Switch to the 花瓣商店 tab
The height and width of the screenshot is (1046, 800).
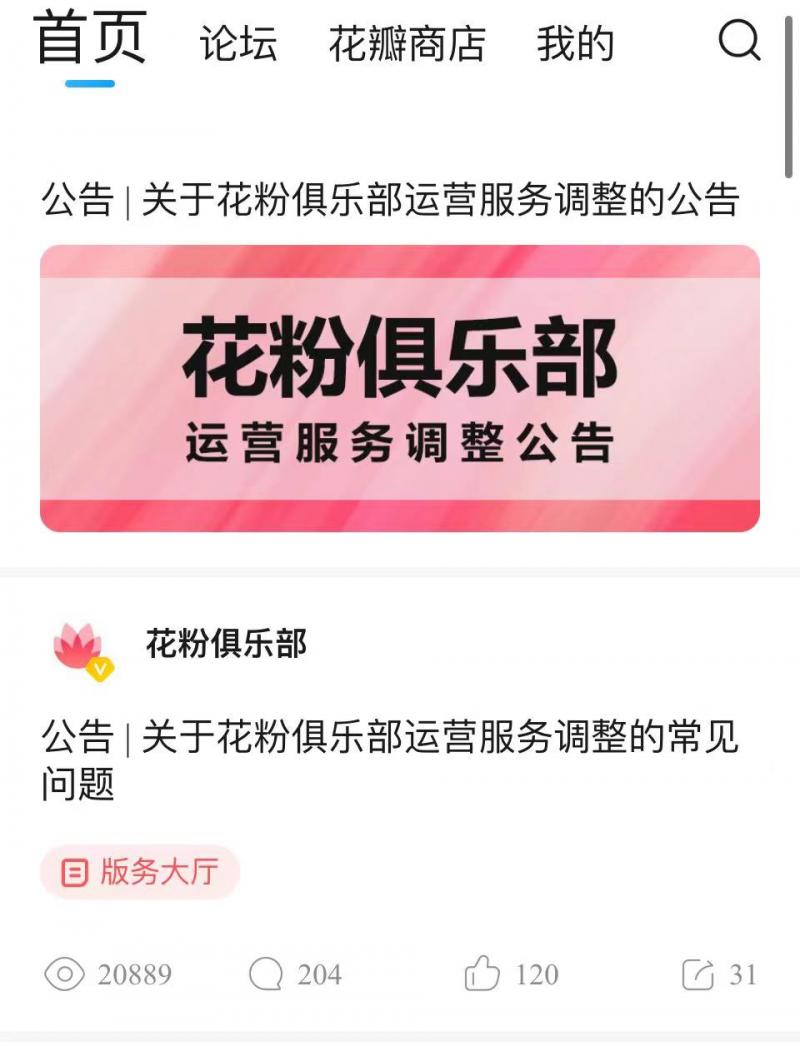click(x=407, y=45)
